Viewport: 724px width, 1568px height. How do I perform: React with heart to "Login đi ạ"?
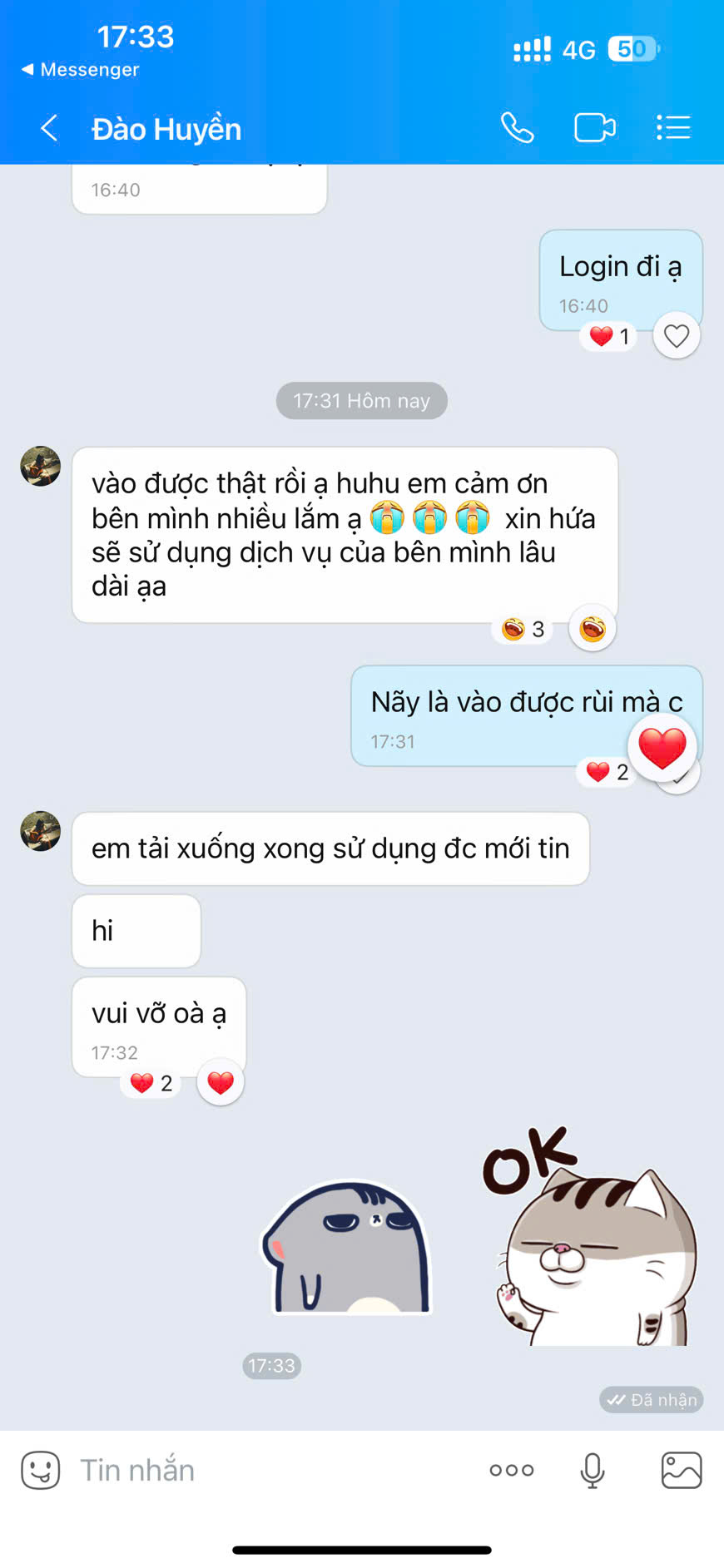click(677, 336)
